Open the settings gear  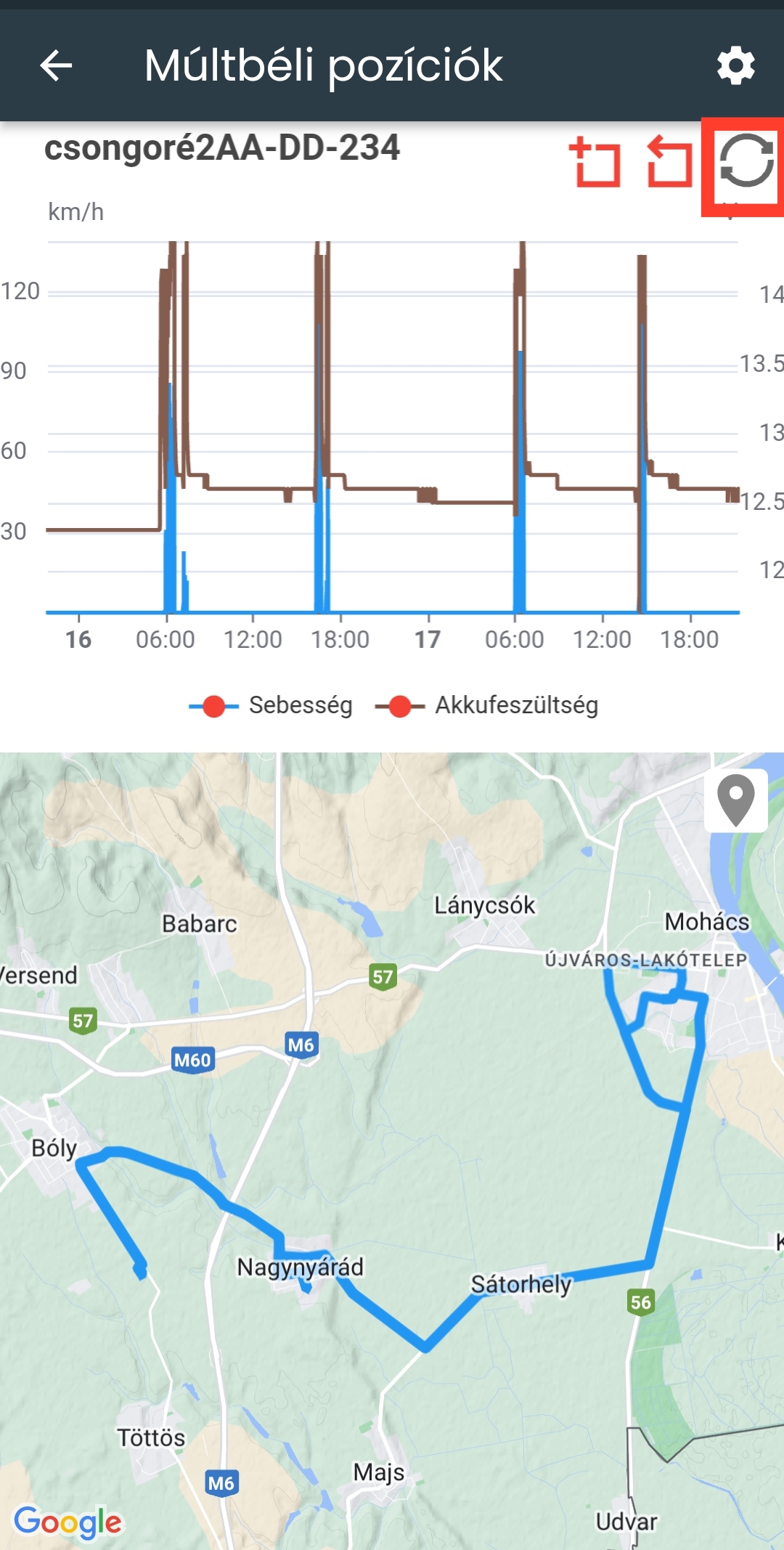click(735, 66)
